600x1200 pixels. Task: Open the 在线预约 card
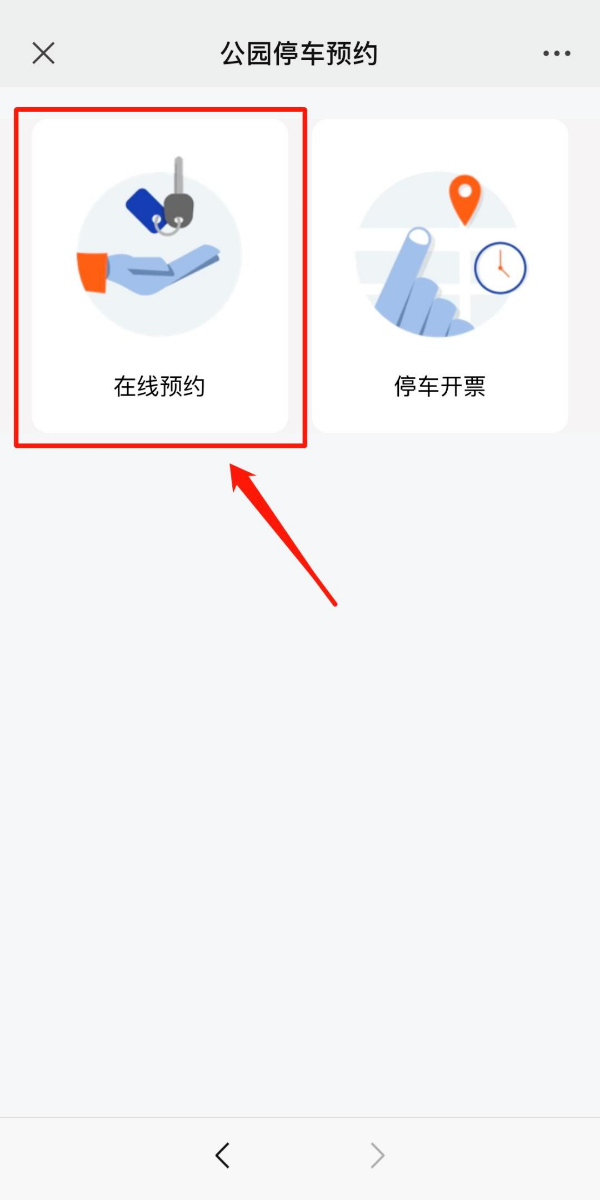tap(160, 277)
